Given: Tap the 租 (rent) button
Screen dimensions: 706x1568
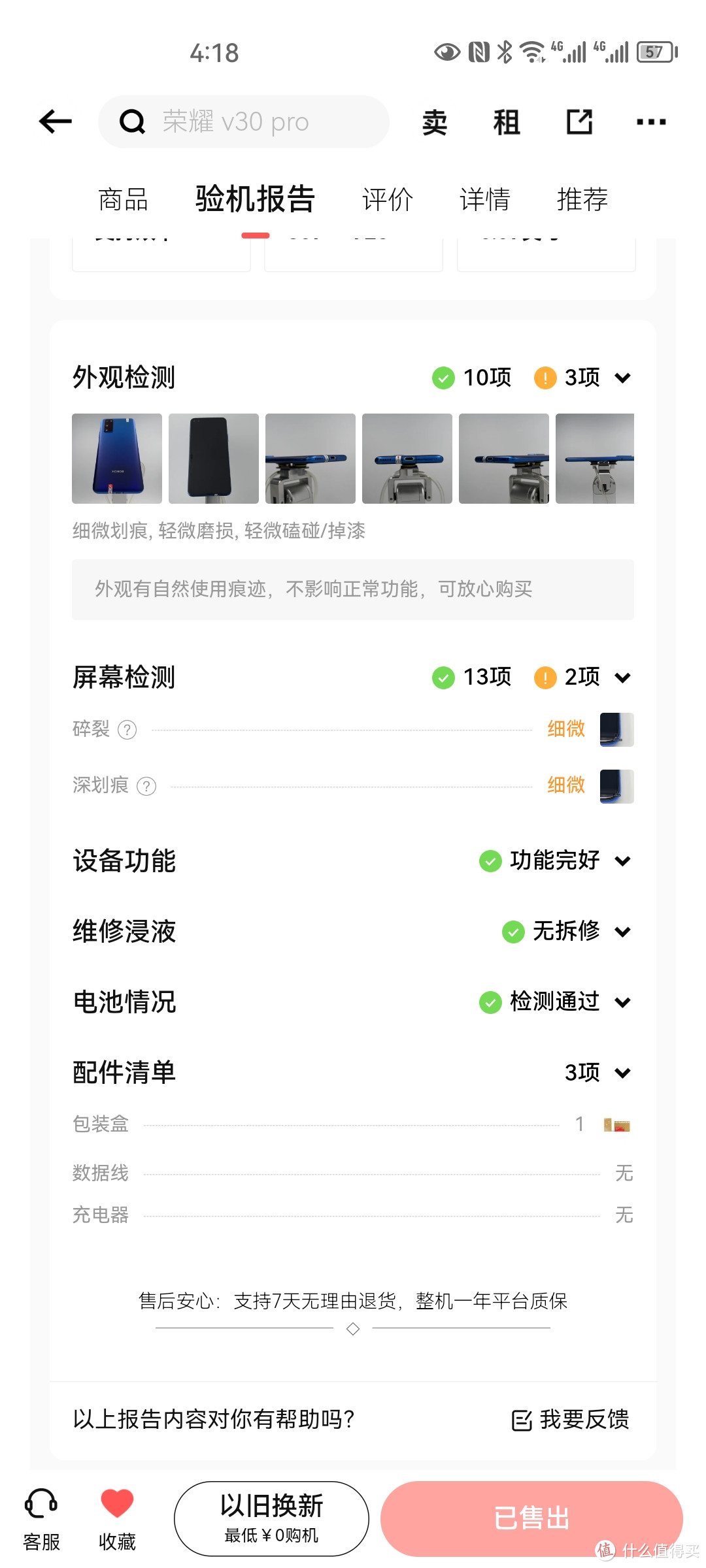Looking at the screenshot, I should [507, 122].
